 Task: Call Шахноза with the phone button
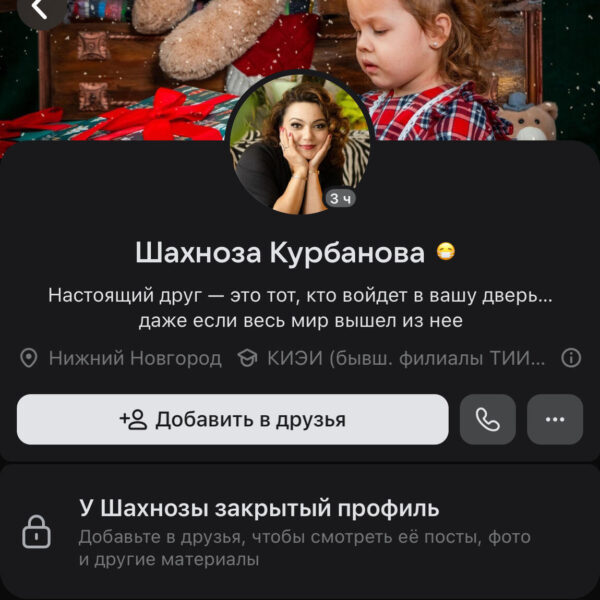[x=488, y=420]
